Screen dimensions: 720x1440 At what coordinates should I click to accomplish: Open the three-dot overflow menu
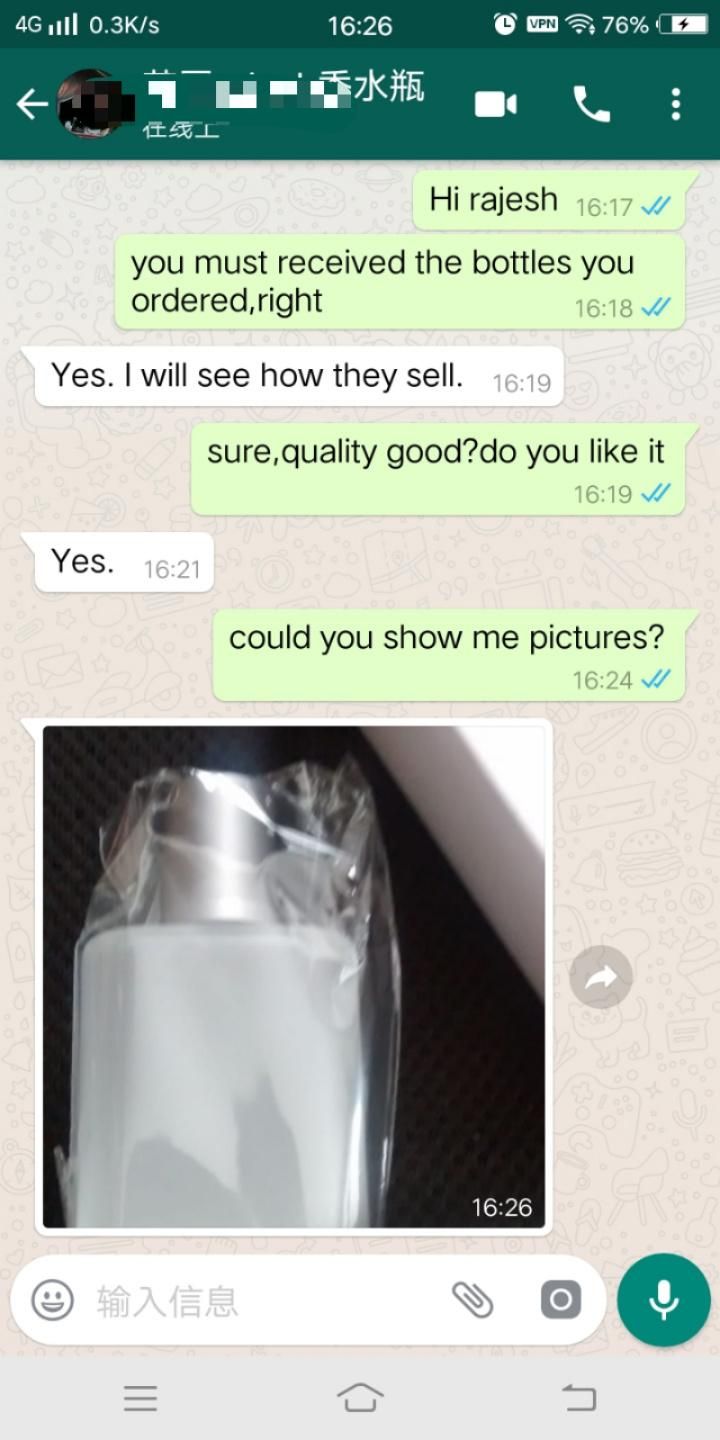click(676, 104)
